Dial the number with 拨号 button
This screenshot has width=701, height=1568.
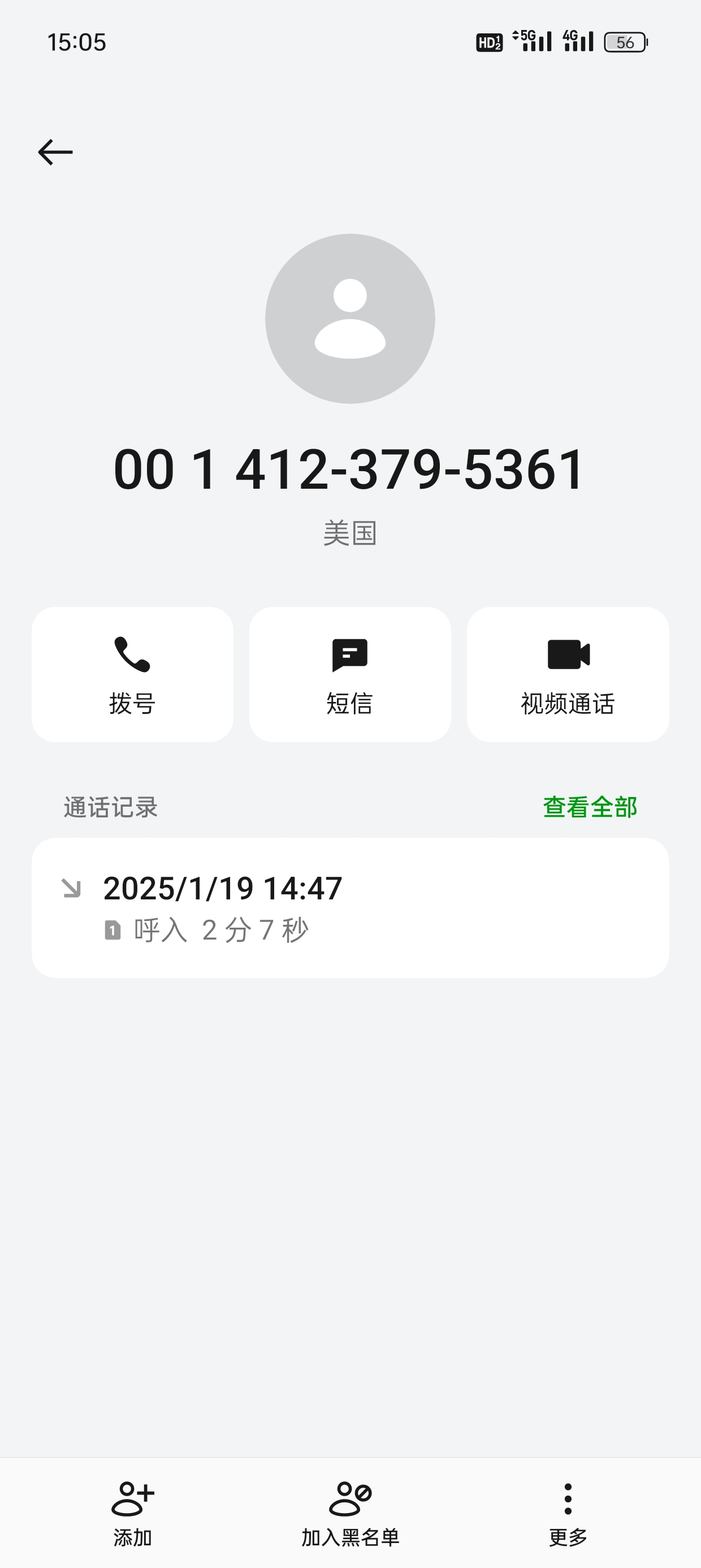(133, 674)
